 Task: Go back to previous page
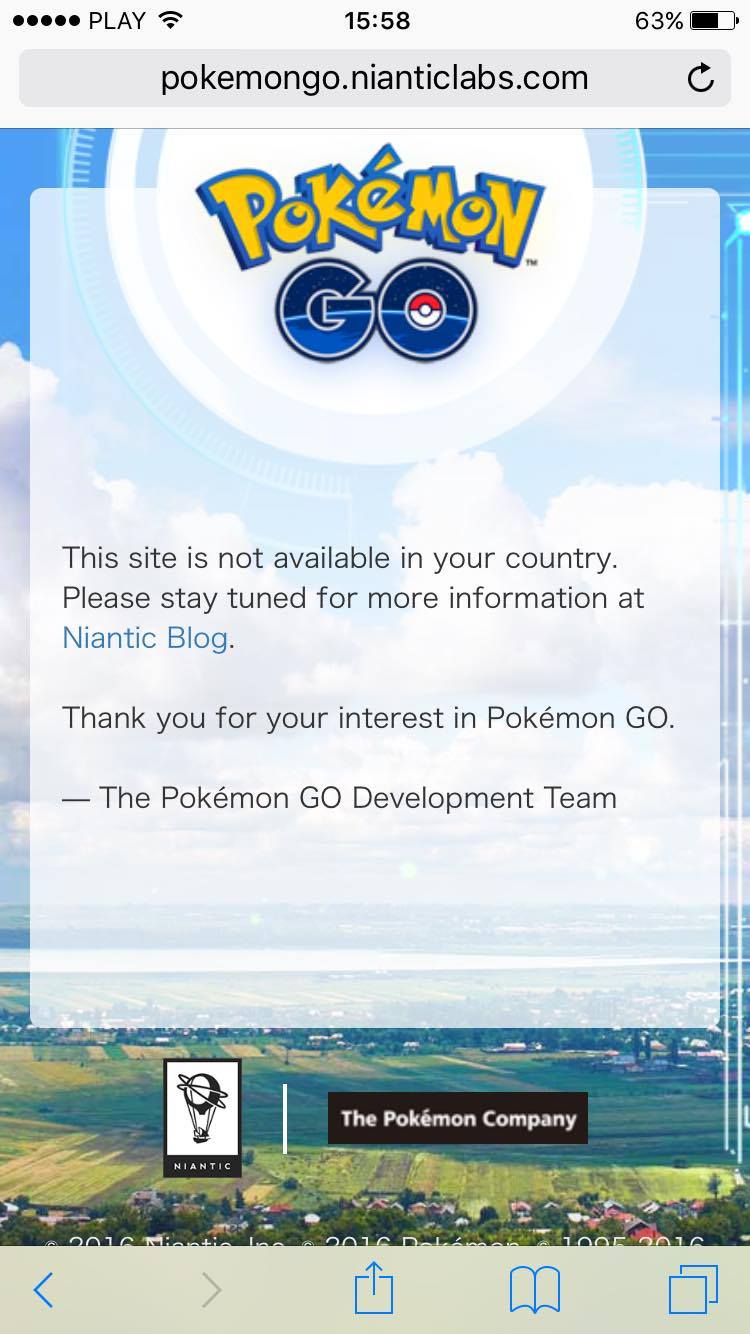pyautogui.click(x=43, y=1290)
